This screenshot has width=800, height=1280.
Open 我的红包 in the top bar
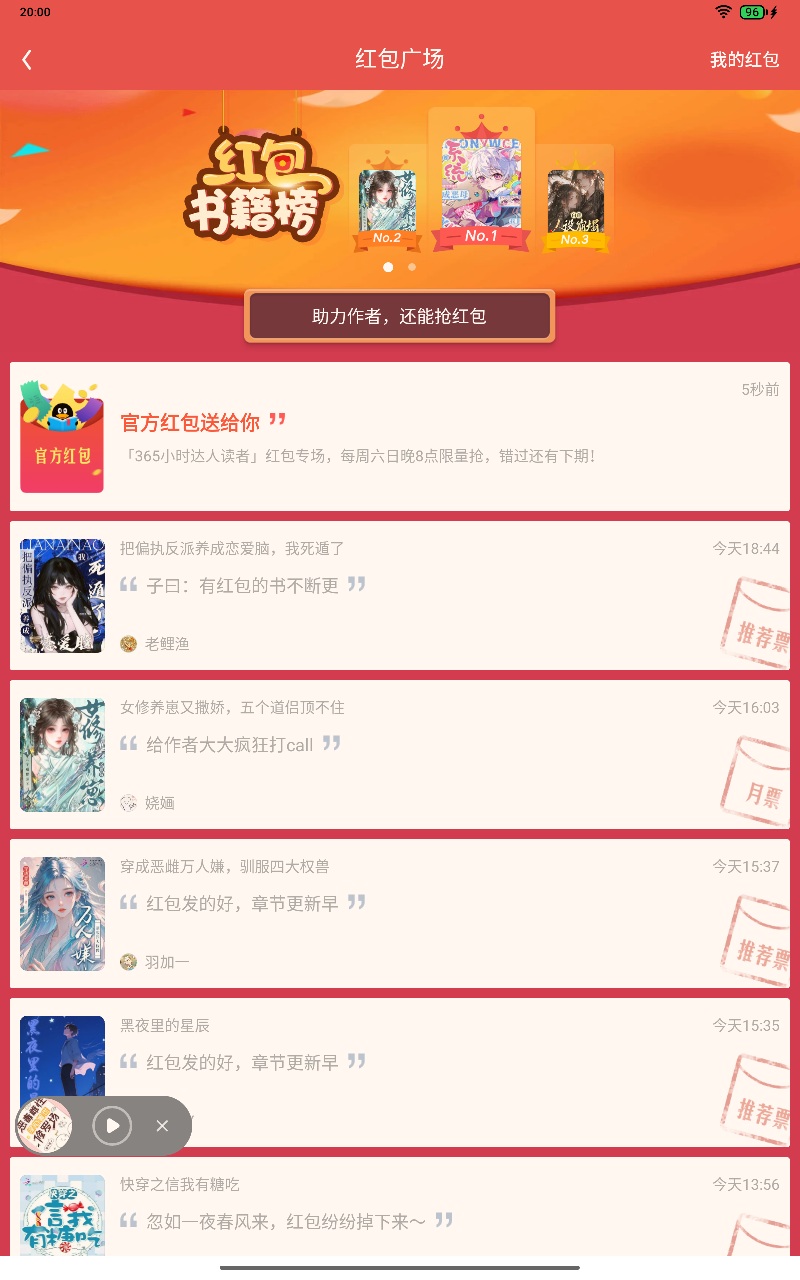click(744, 60)
